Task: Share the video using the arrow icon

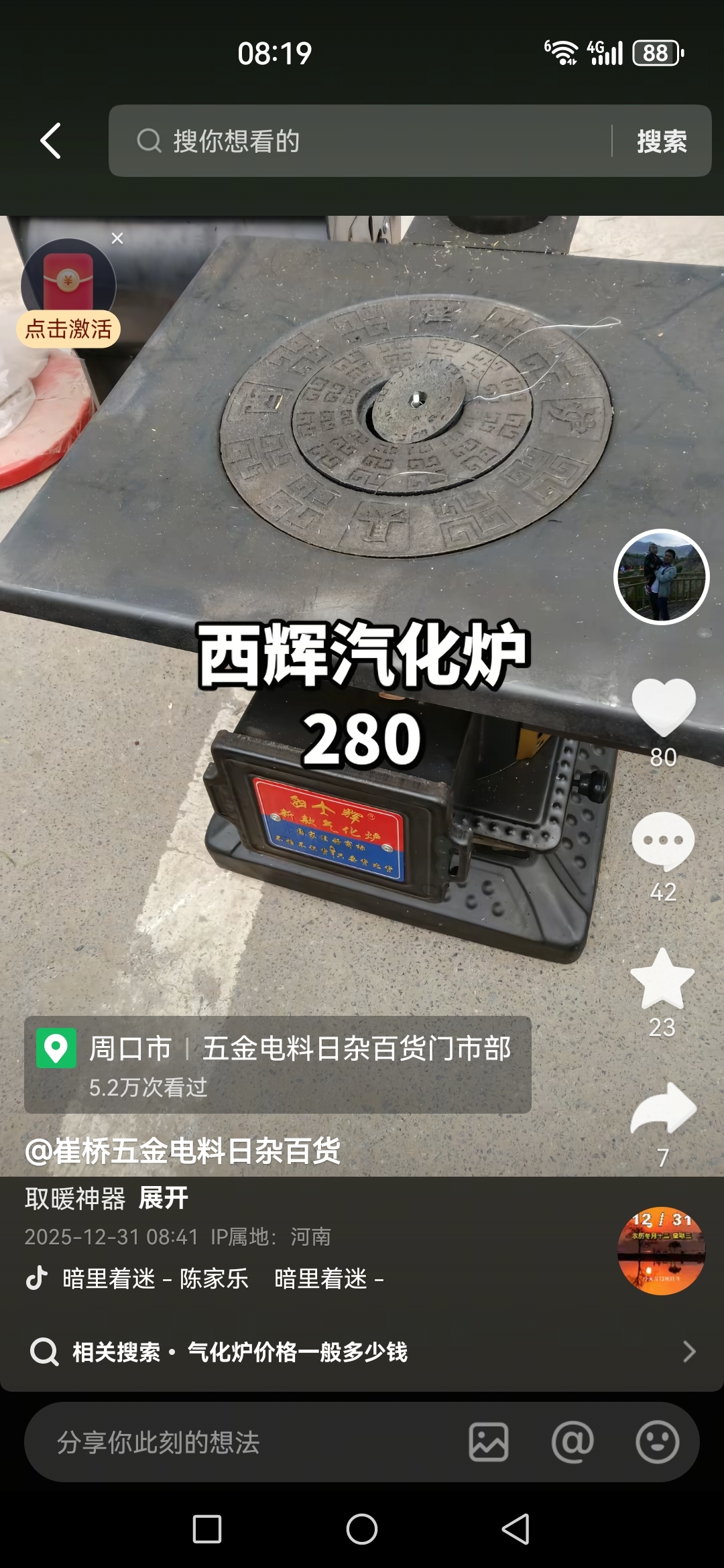Action: pos(663,1109)
